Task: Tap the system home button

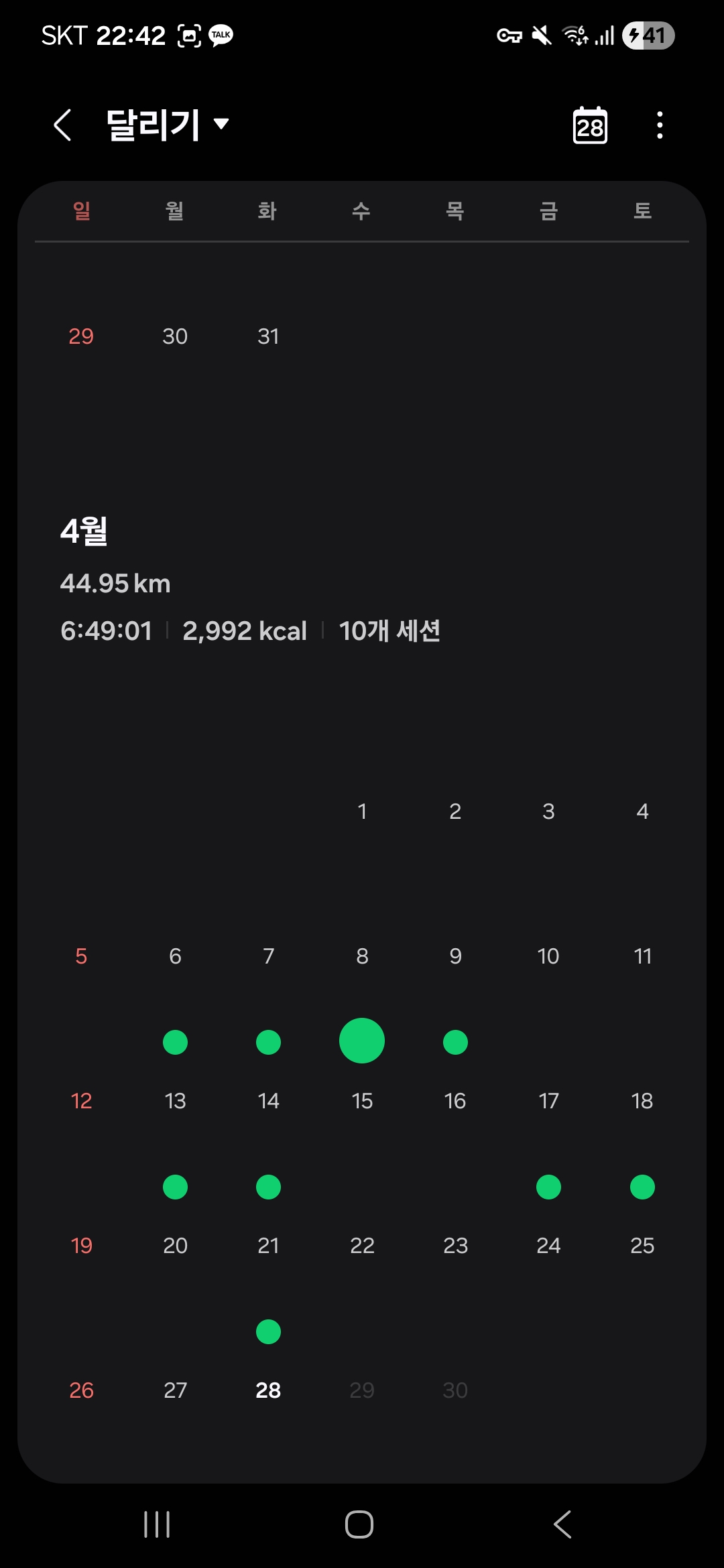Action: pos(359,1524)
